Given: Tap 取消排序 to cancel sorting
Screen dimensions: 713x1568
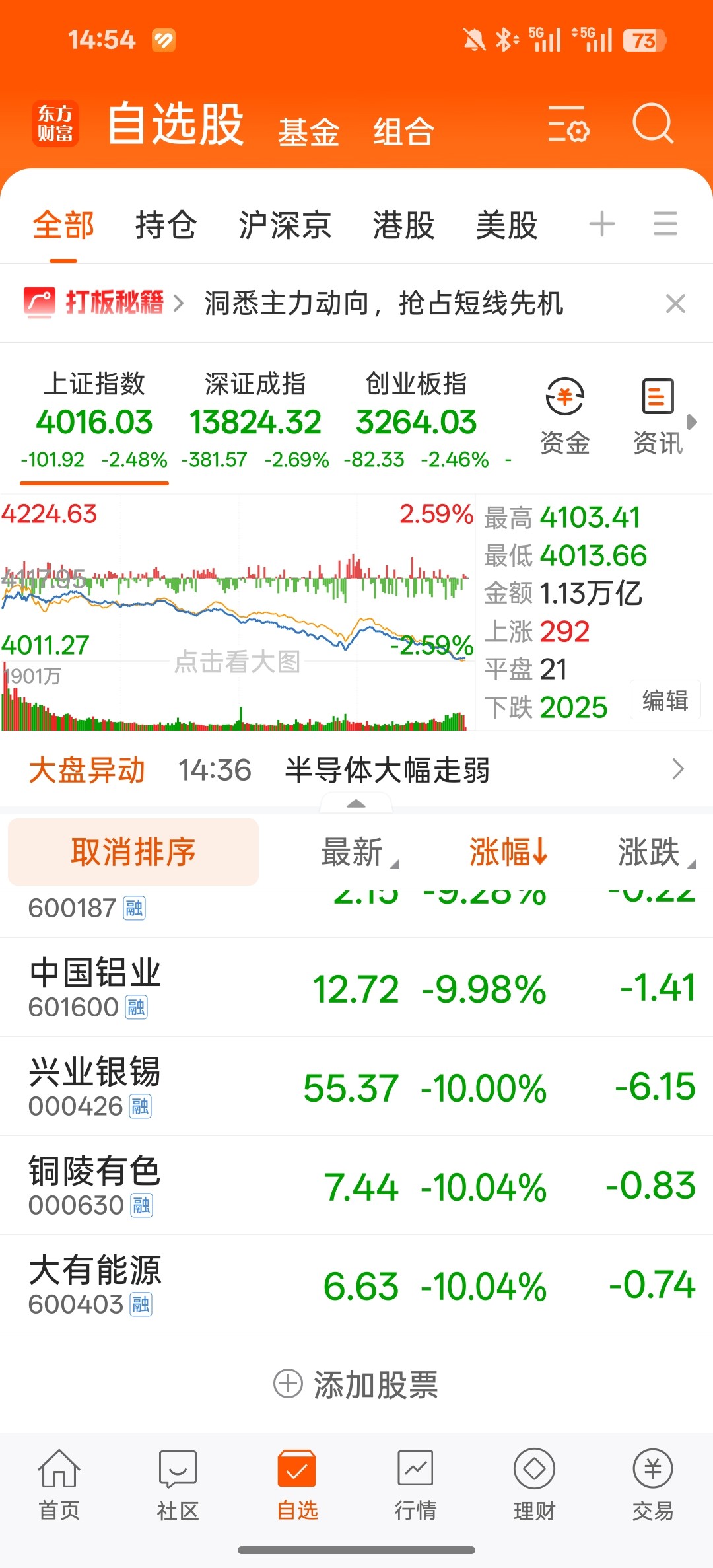Looking at the screenshot, I should click(133, 852).
